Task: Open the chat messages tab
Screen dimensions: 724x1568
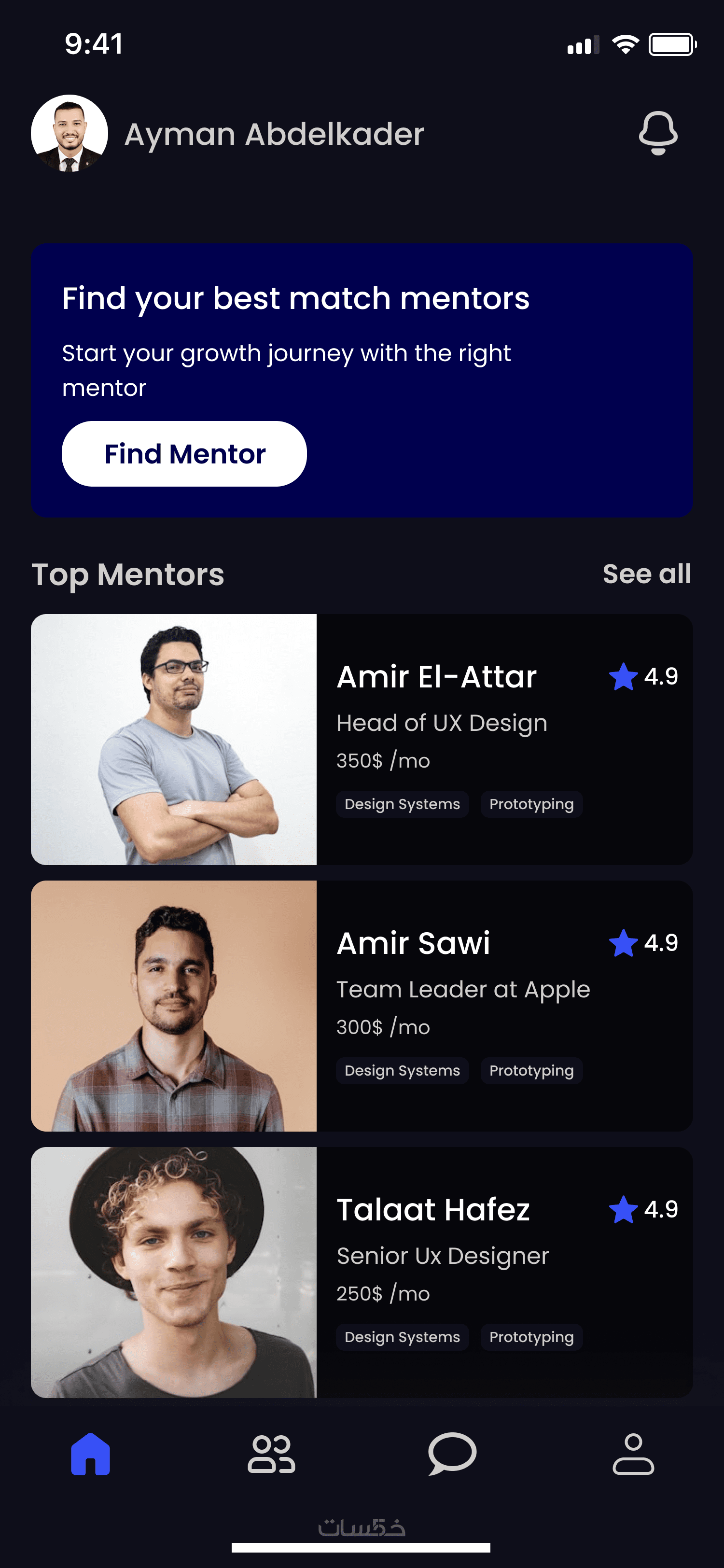Action: pyautogui.click(x=452, y=1454)
